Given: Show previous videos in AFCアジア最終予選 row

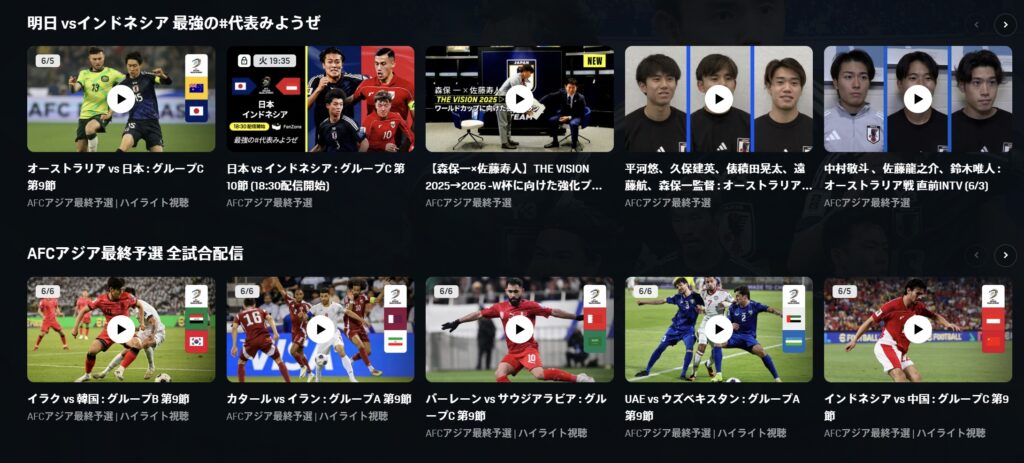Looking at the screenshot, I should 977,256.
